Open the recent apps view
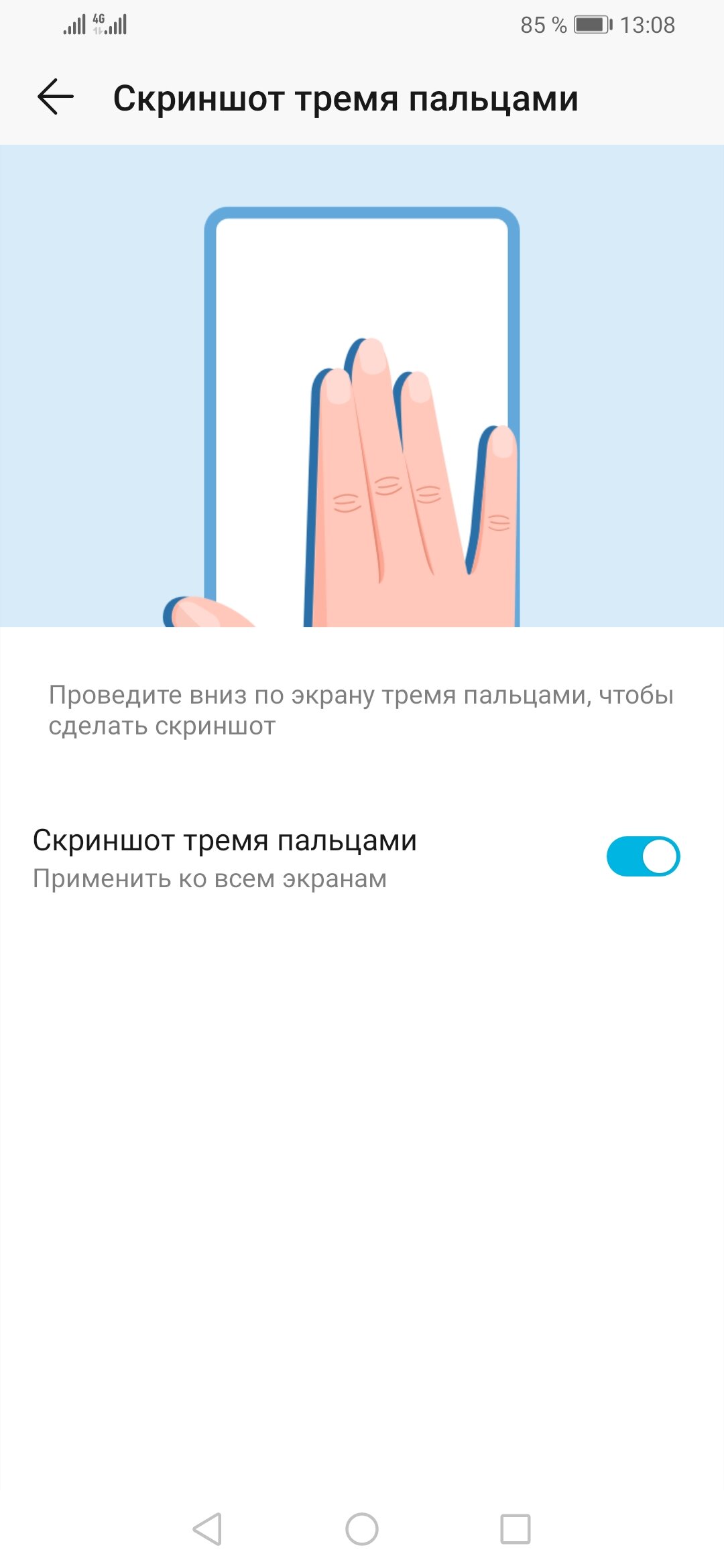724x1568 pixels. click(x=516, y=1529)
